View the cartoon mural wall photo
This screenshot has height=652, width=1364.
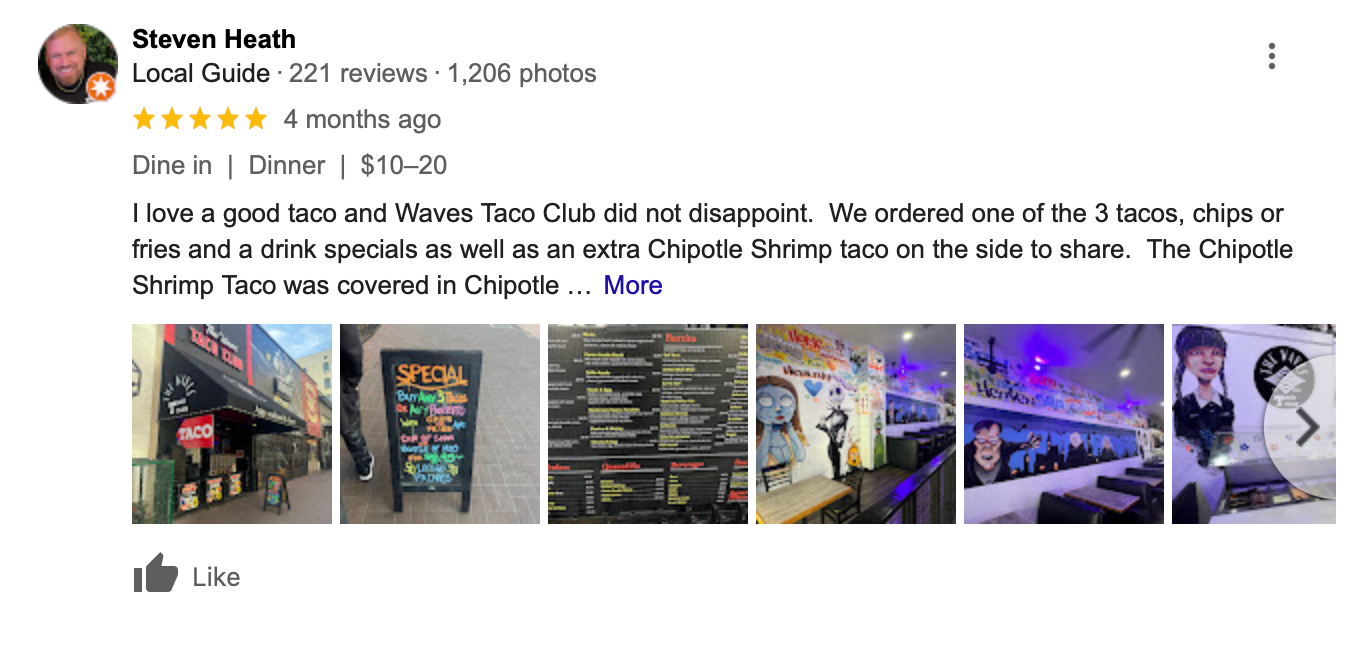[856, 424]
